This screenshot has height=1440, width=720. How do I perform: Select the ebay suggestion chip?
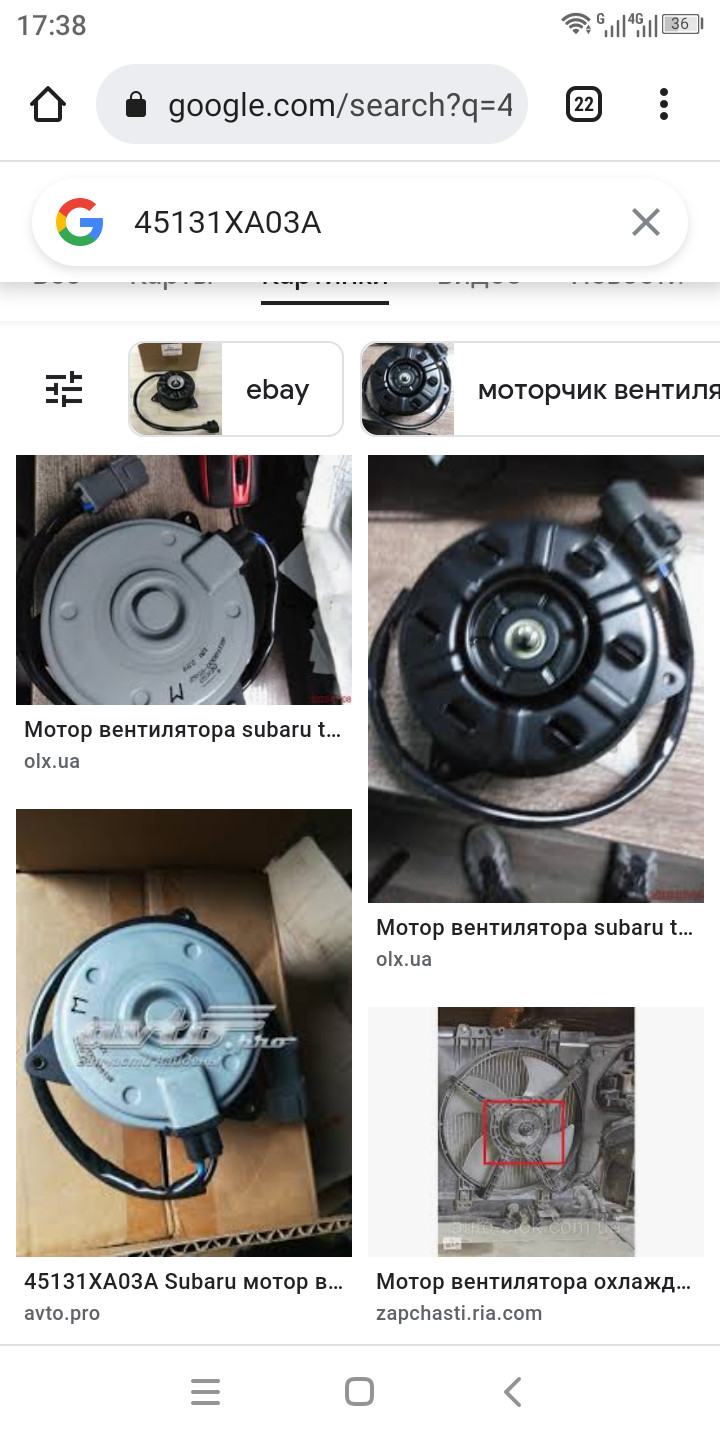[236, 389]
